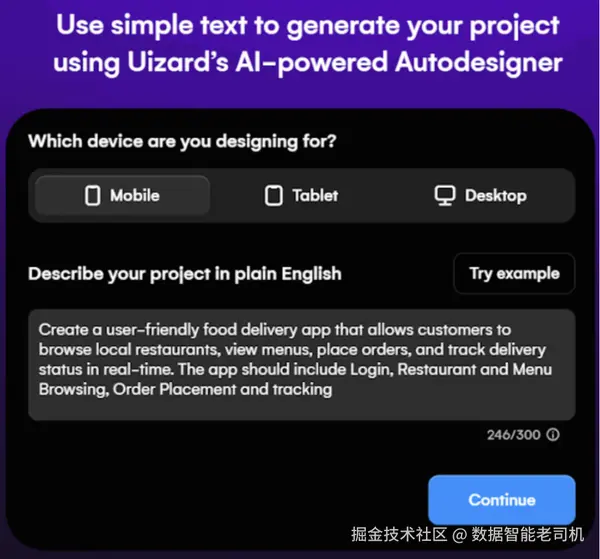The height and width of the screenshot is (559, 600).
Task: Choose the Desktop device option
Action: pos(481,196)
